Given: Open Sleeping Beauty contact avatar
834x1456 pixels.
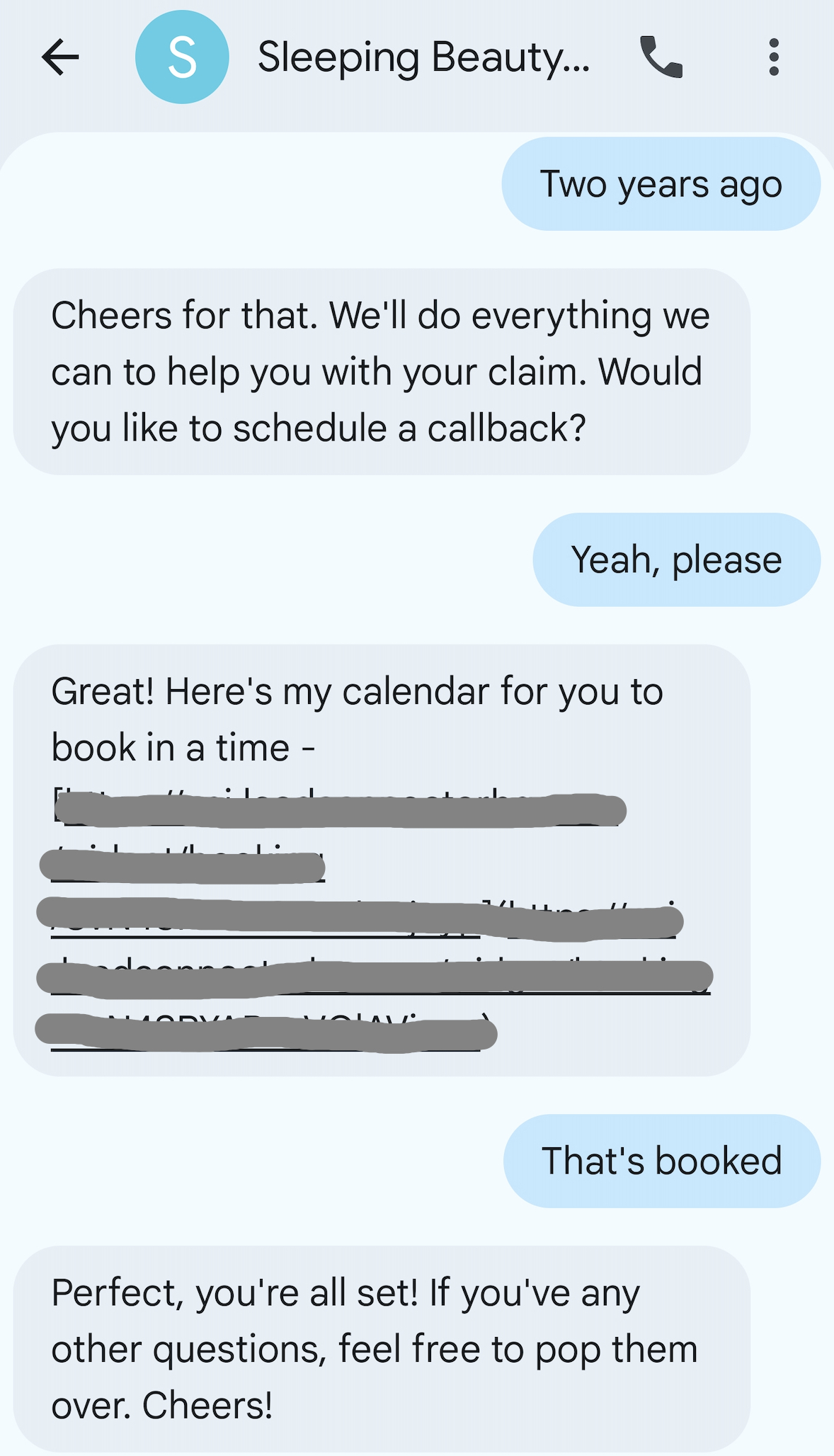Looking at the screenshot, I should 182,57.
